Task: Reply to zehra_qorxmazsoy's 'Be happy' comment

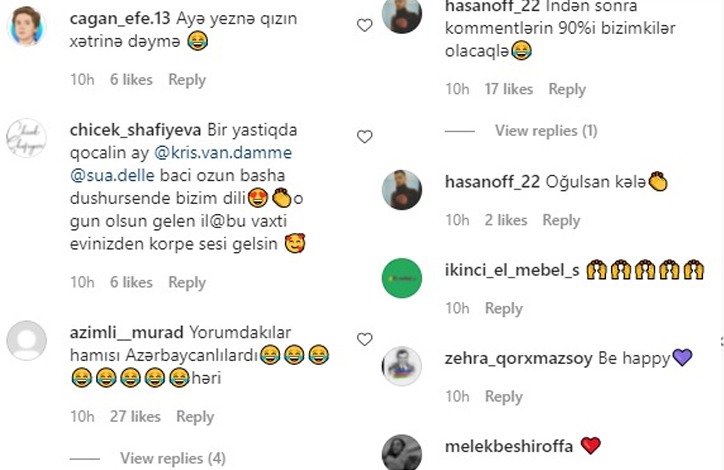Action: [504, 397]
